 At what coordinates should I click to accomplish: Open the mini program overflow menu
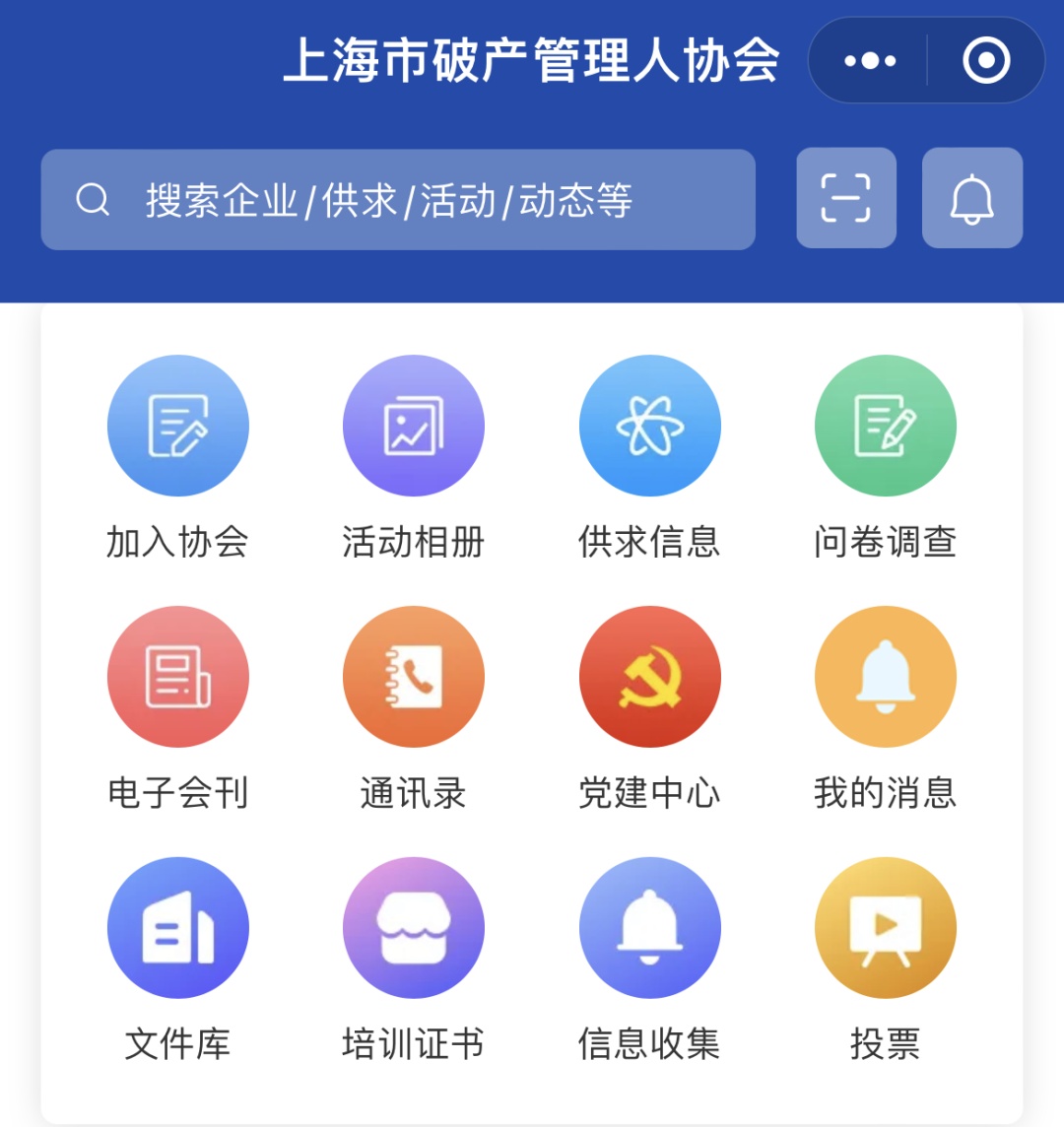[x=870, y=61]
